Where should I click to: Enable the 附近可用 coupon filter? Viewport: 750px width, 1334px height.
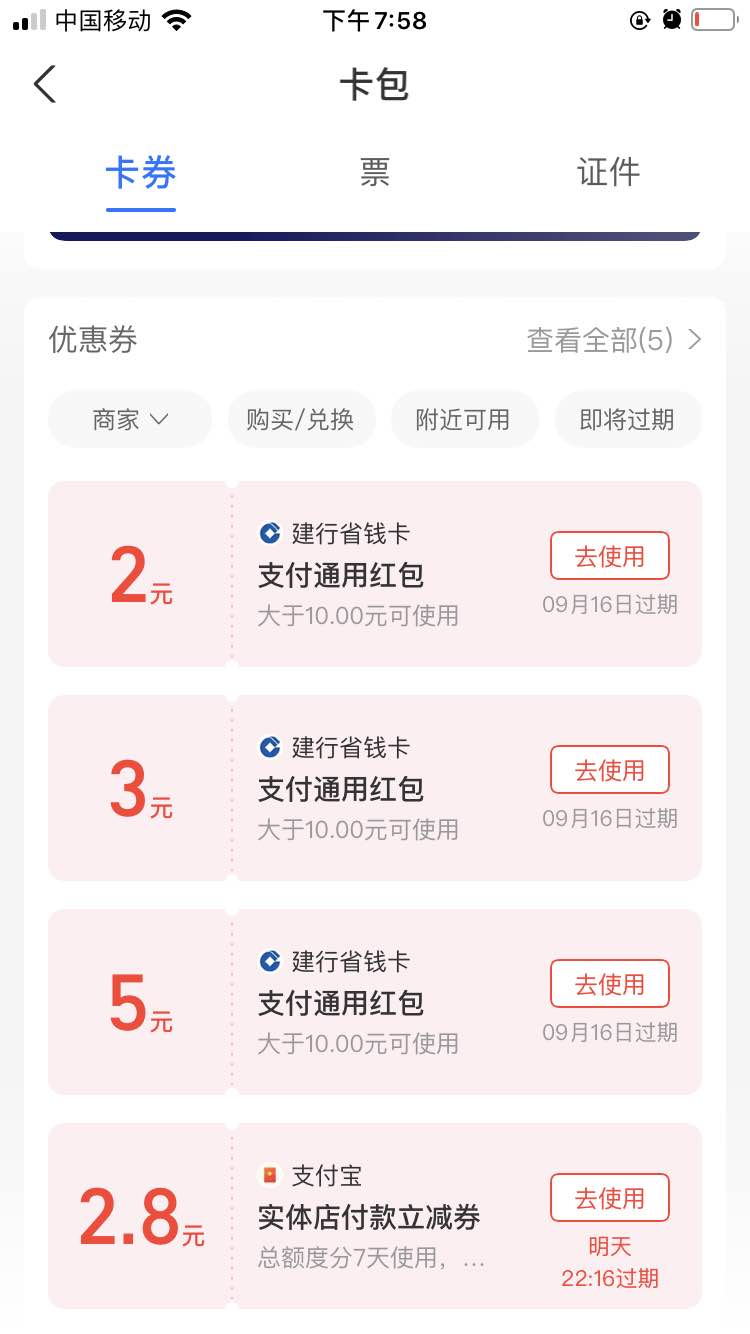(x=464, y=419)
